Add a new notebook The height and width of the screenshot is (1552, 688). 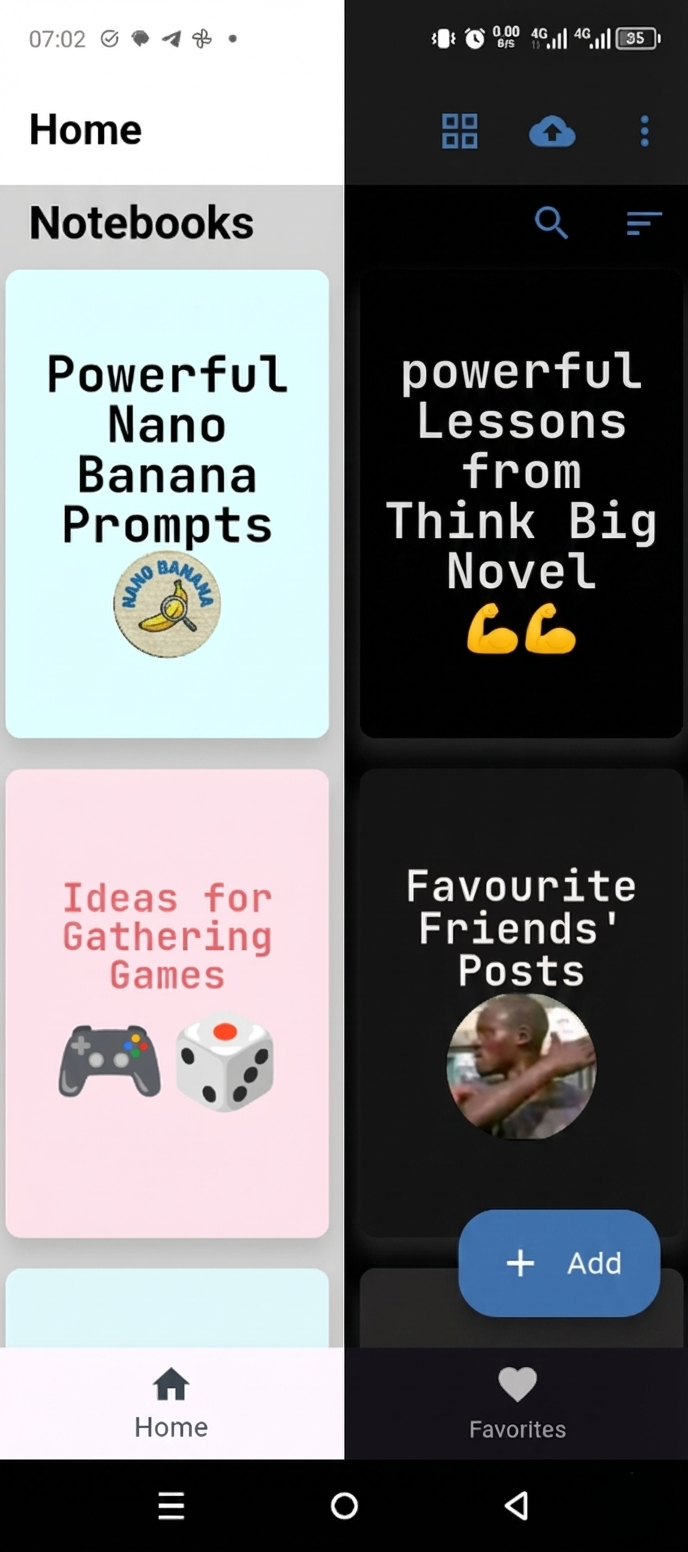[559, 1263]
